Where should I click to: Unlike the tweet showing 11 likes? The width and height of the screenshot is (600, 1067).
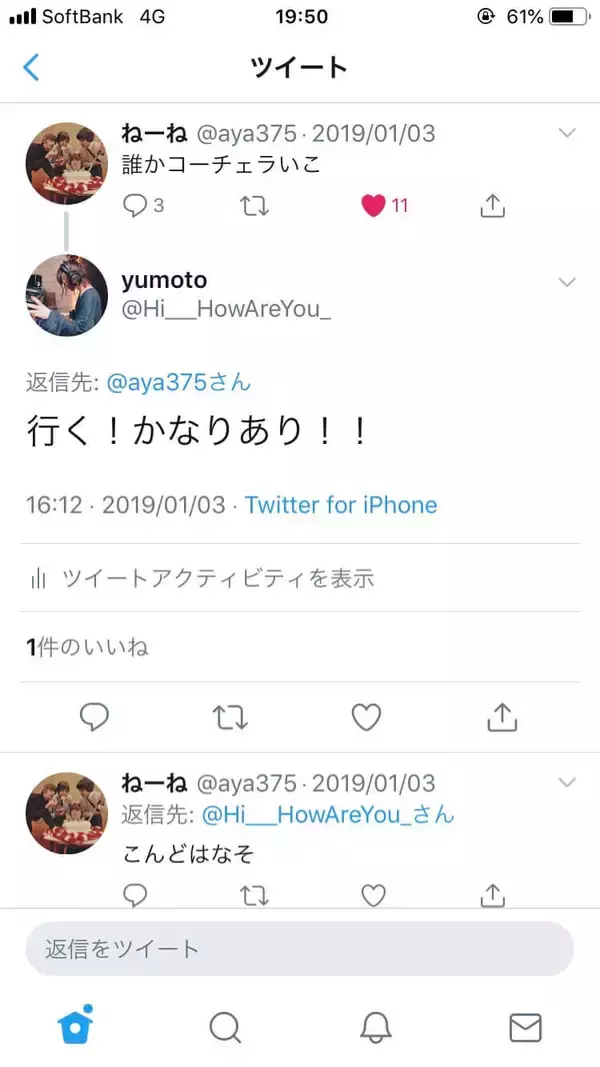374,206
